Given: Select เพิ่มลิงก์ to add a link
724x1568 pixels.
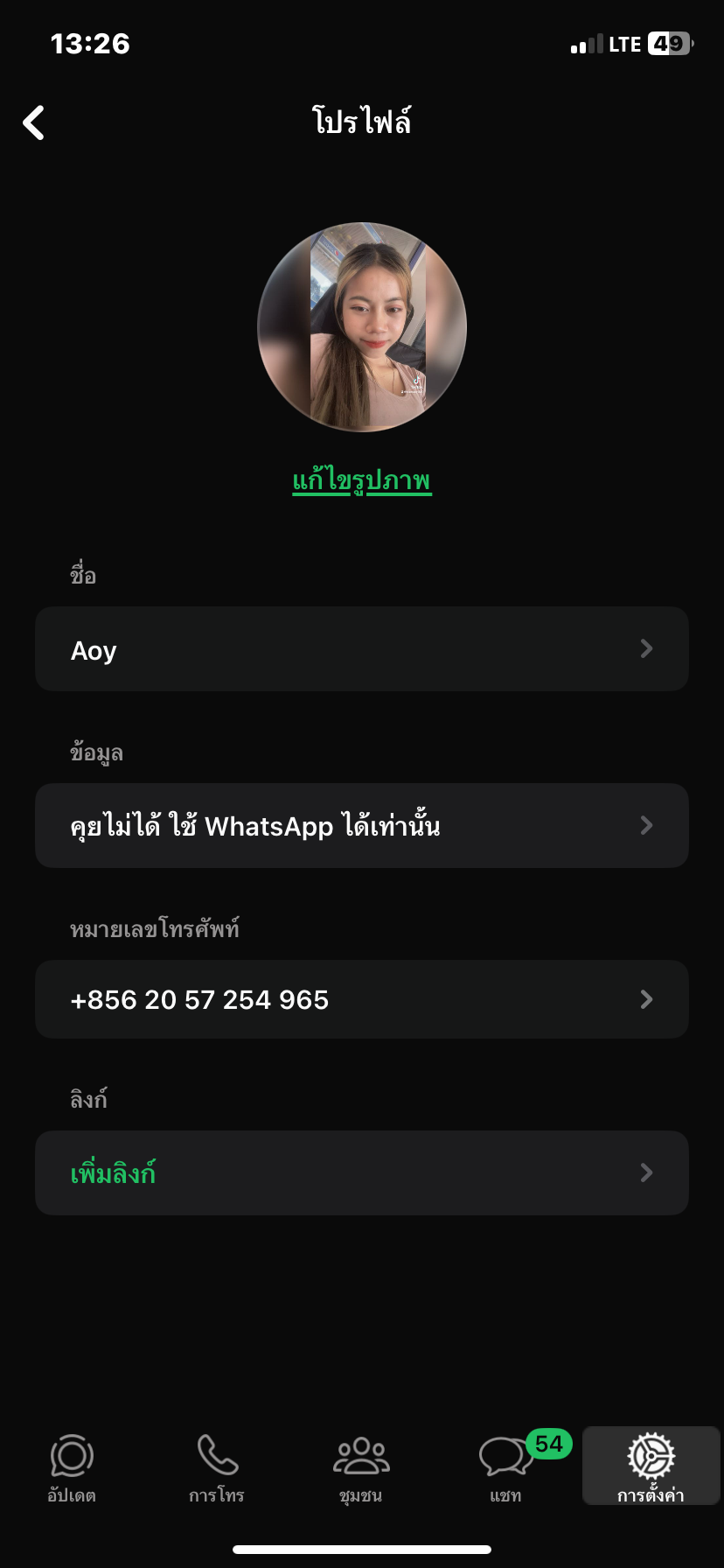Looking at the screenshot, I should 362,1172.
